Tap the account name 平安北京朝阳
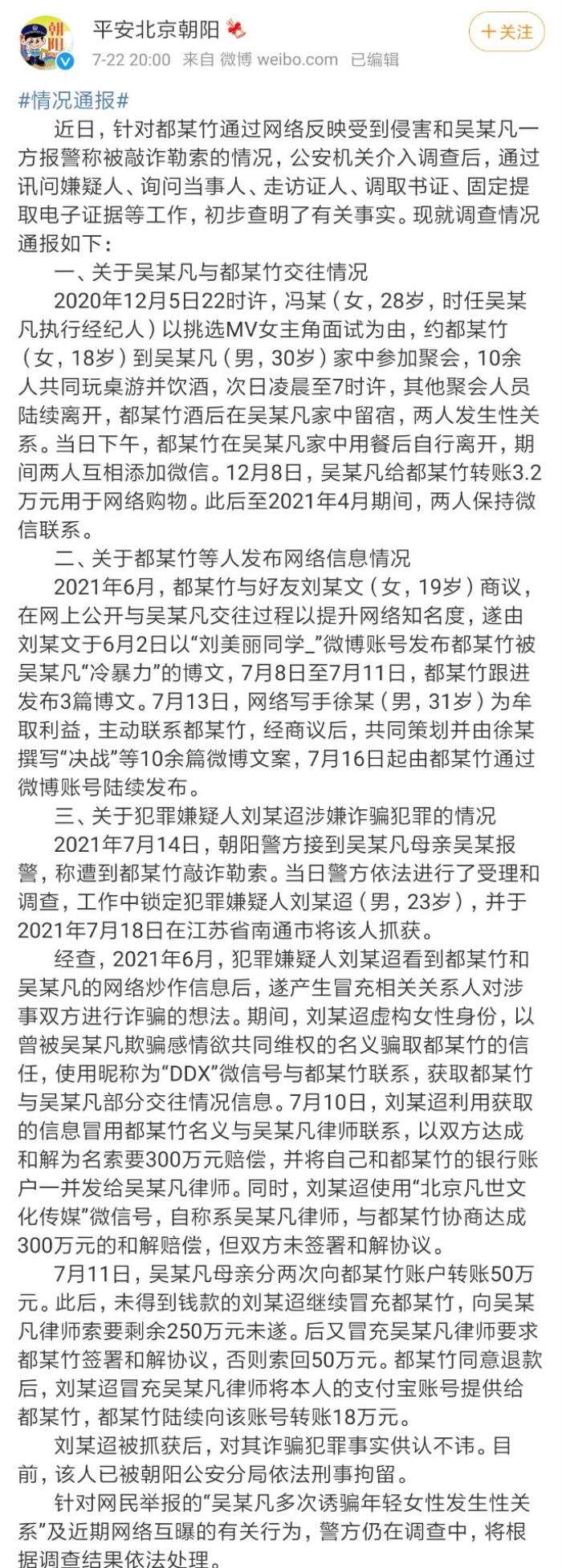 coord(156,31)
